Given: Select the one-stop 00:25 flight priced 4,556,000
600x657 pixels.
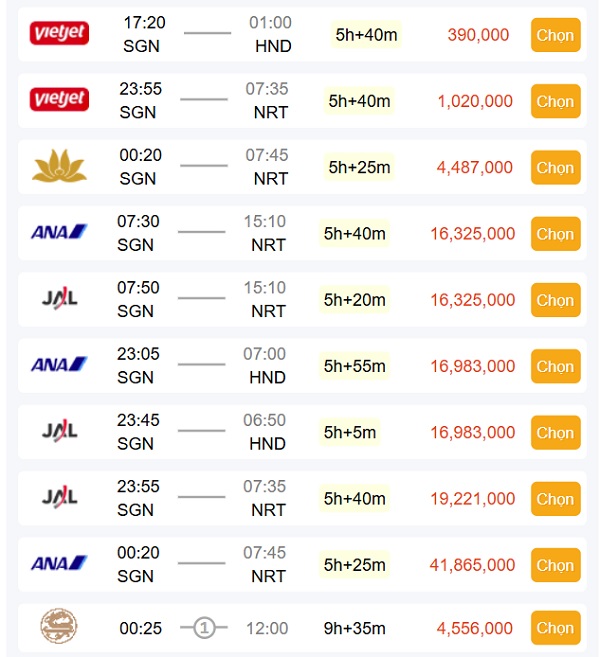Looking at the screenshot, I should point(554,628).
